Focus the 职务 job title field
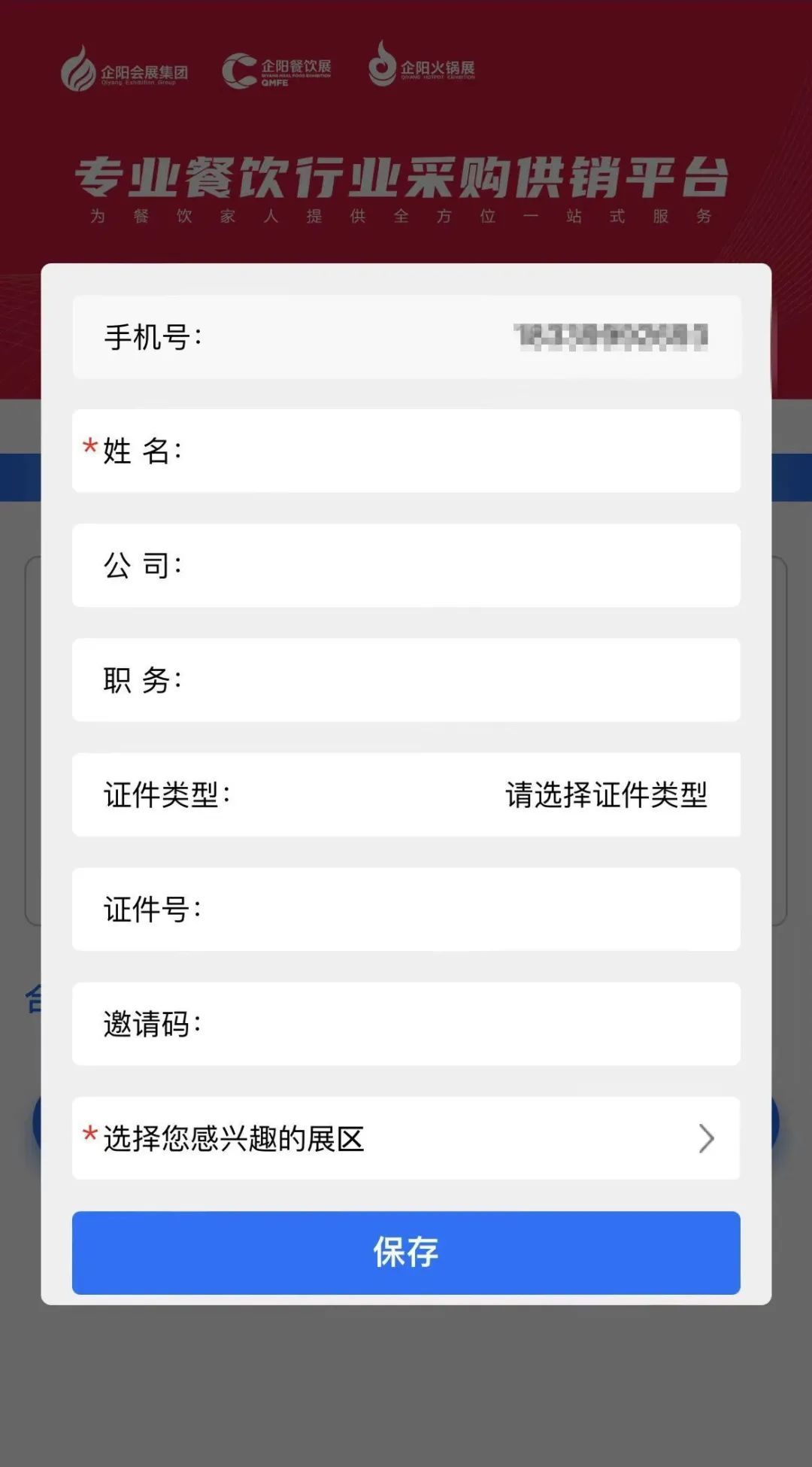Screen dimensions: 812x1467 coord(451,680)
